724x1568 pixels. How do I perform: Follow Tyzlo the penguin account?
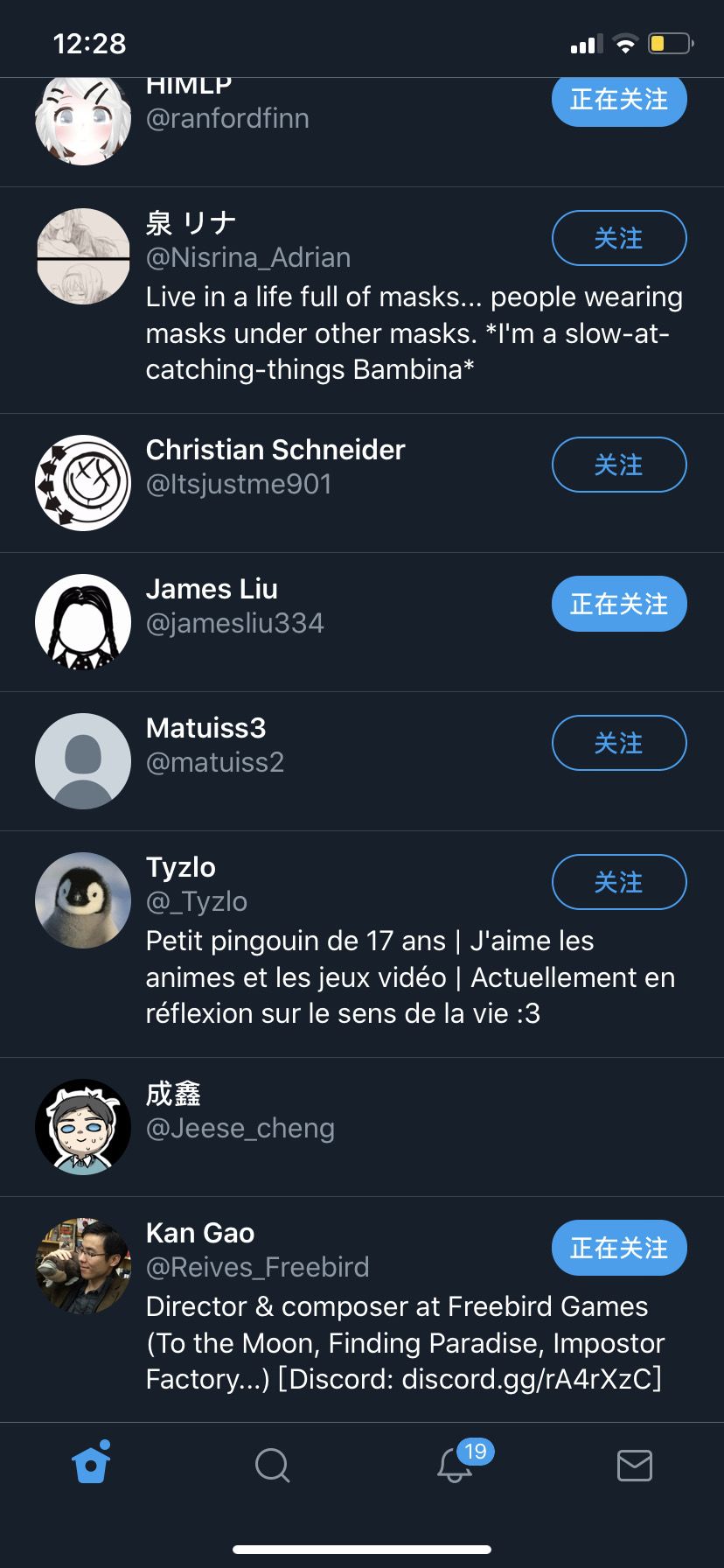pos(618,882)
